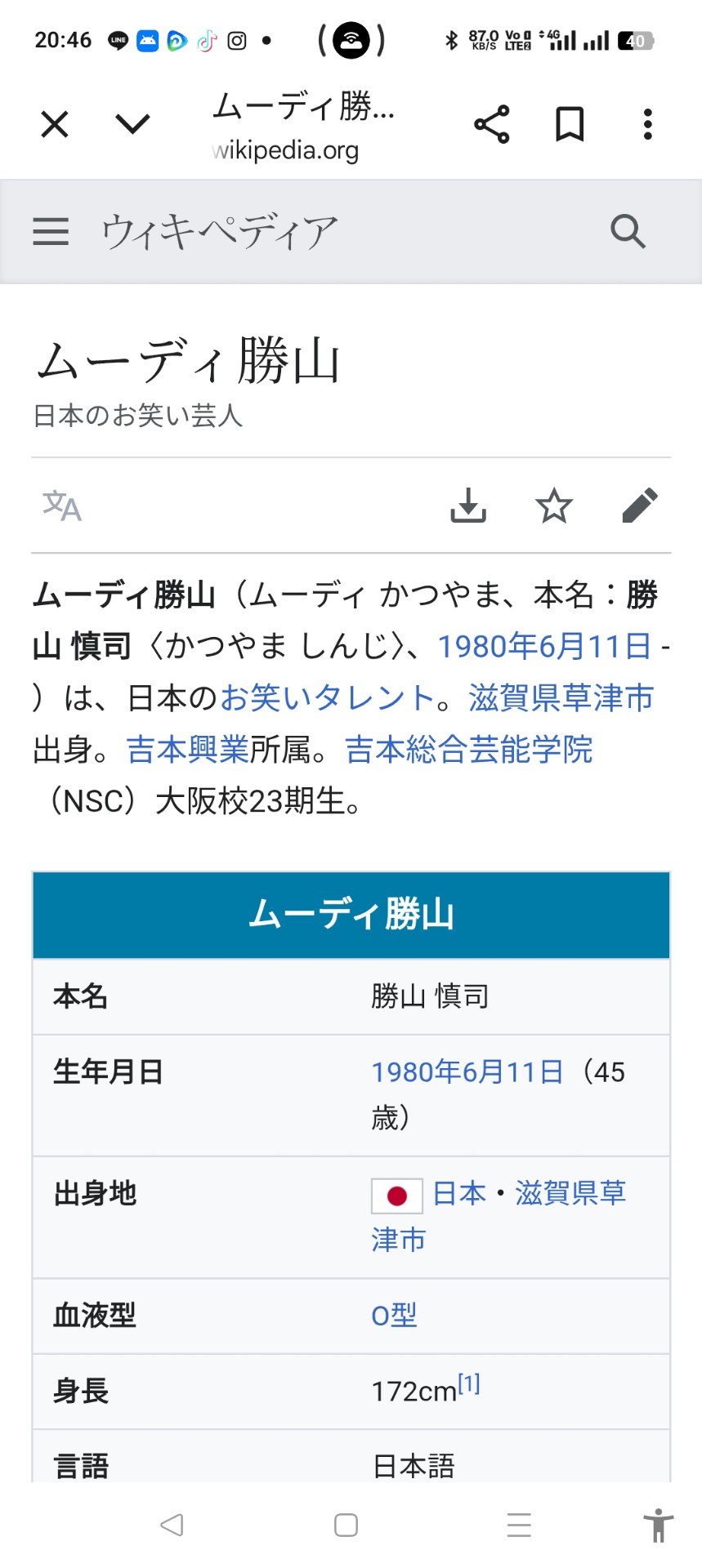Go back with system navigation button
702x1568 pixels.
tap(172, 1525)
